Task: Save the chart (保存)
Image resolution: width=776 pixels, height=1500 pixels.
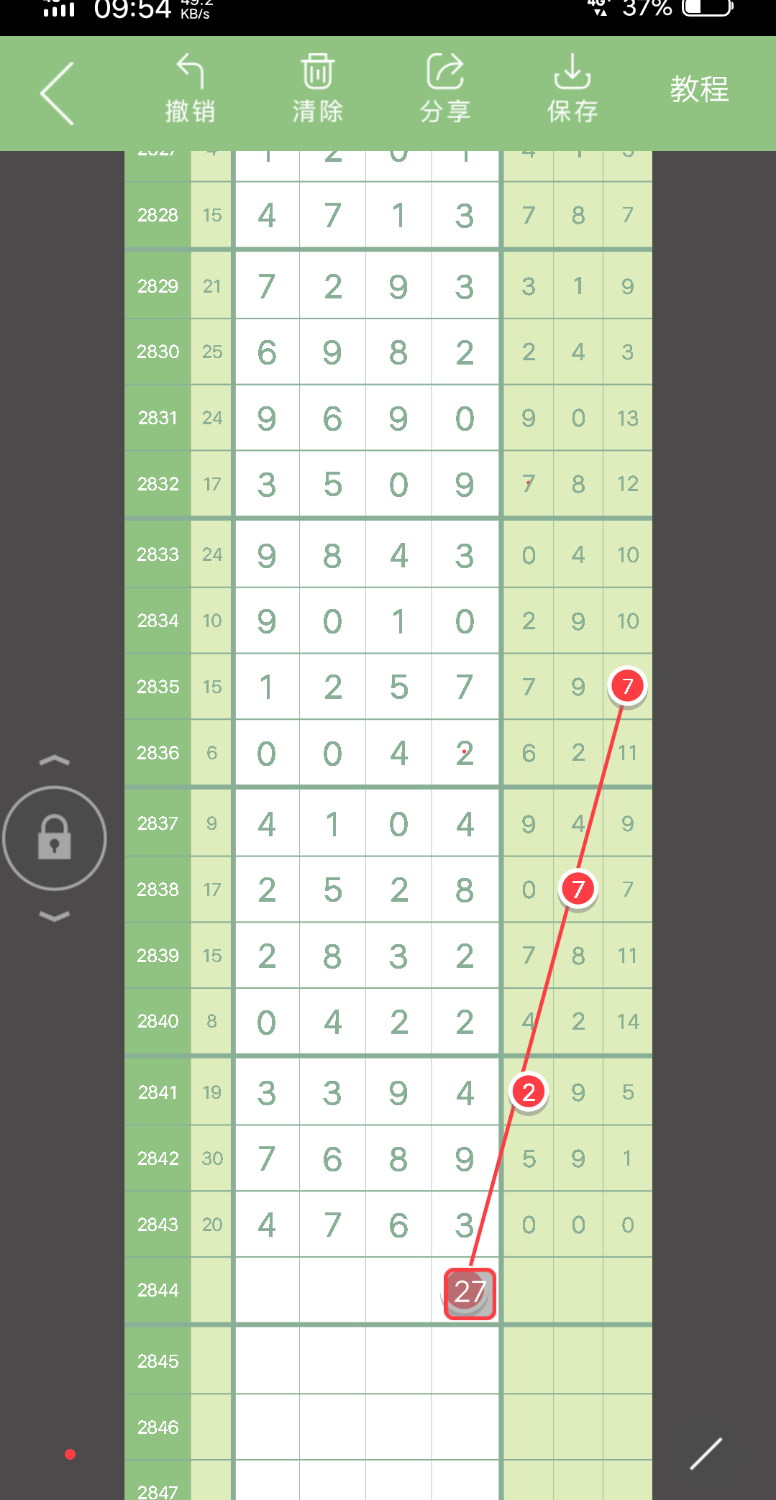Action: coord(572,90)
